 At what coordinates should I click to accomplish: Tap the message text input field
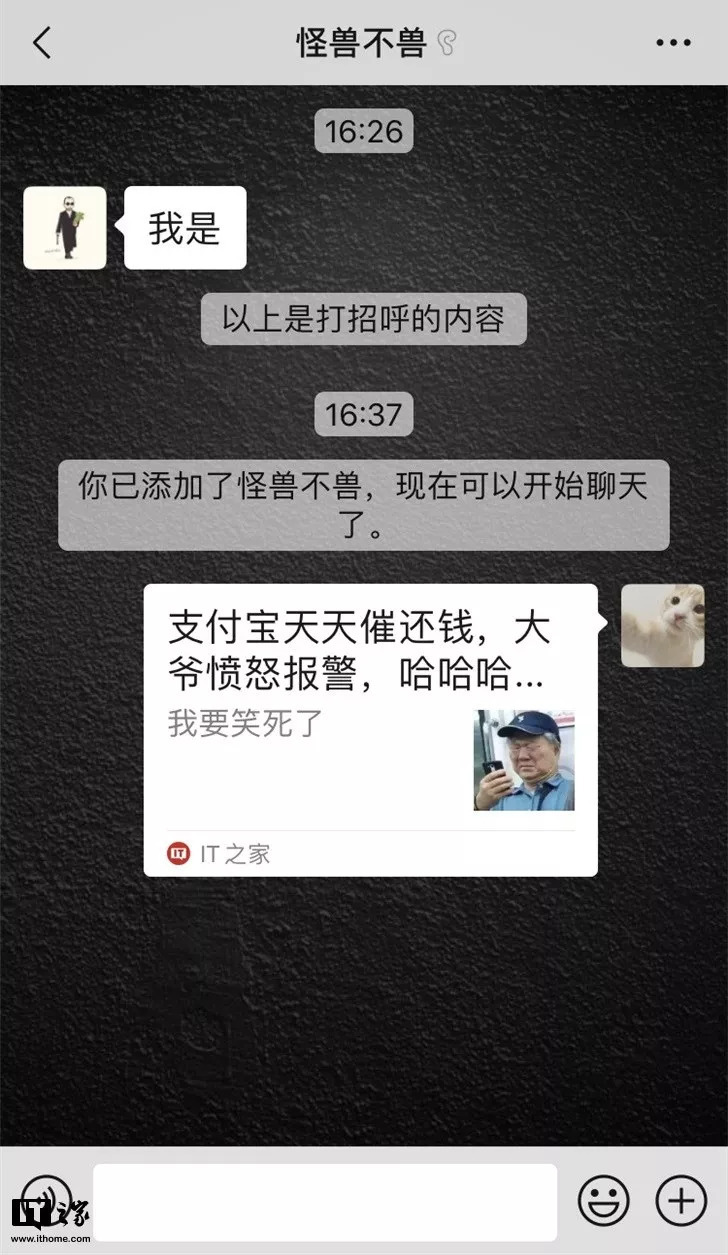coord(325,1202)
